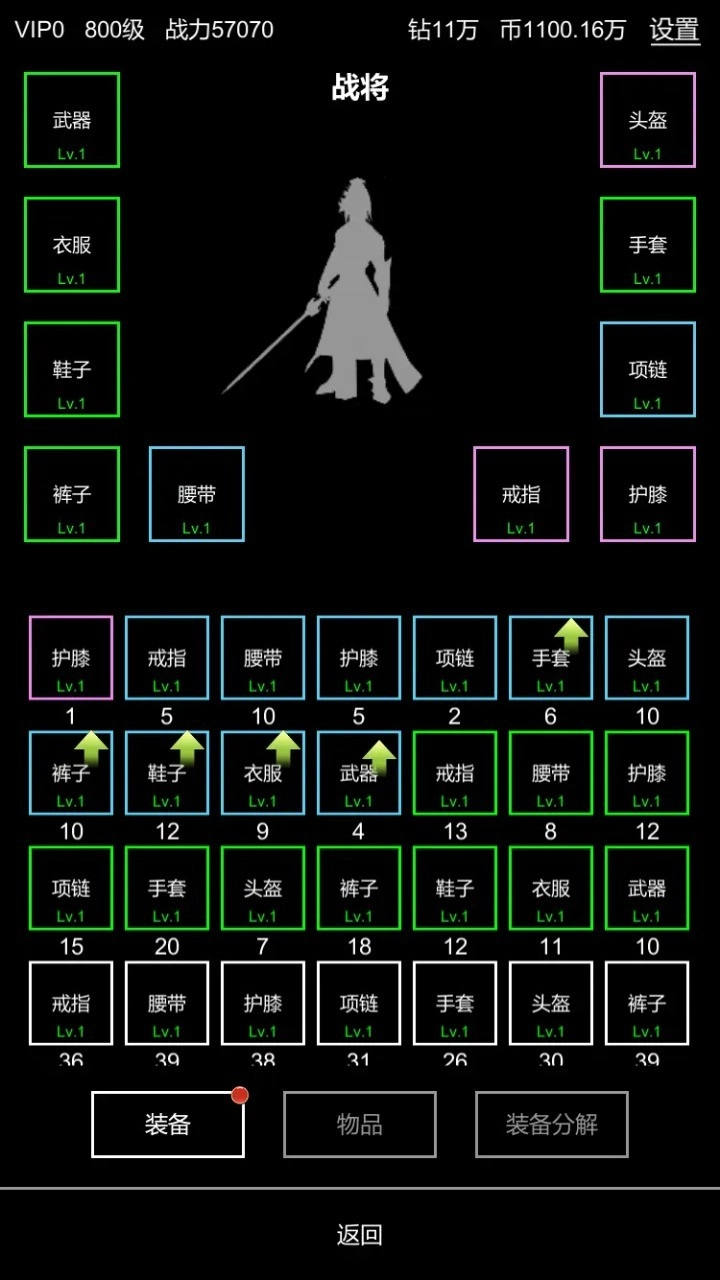720x1280 pixels.
Task: Select the green 手套 with count 20
Action: point(167,888)
